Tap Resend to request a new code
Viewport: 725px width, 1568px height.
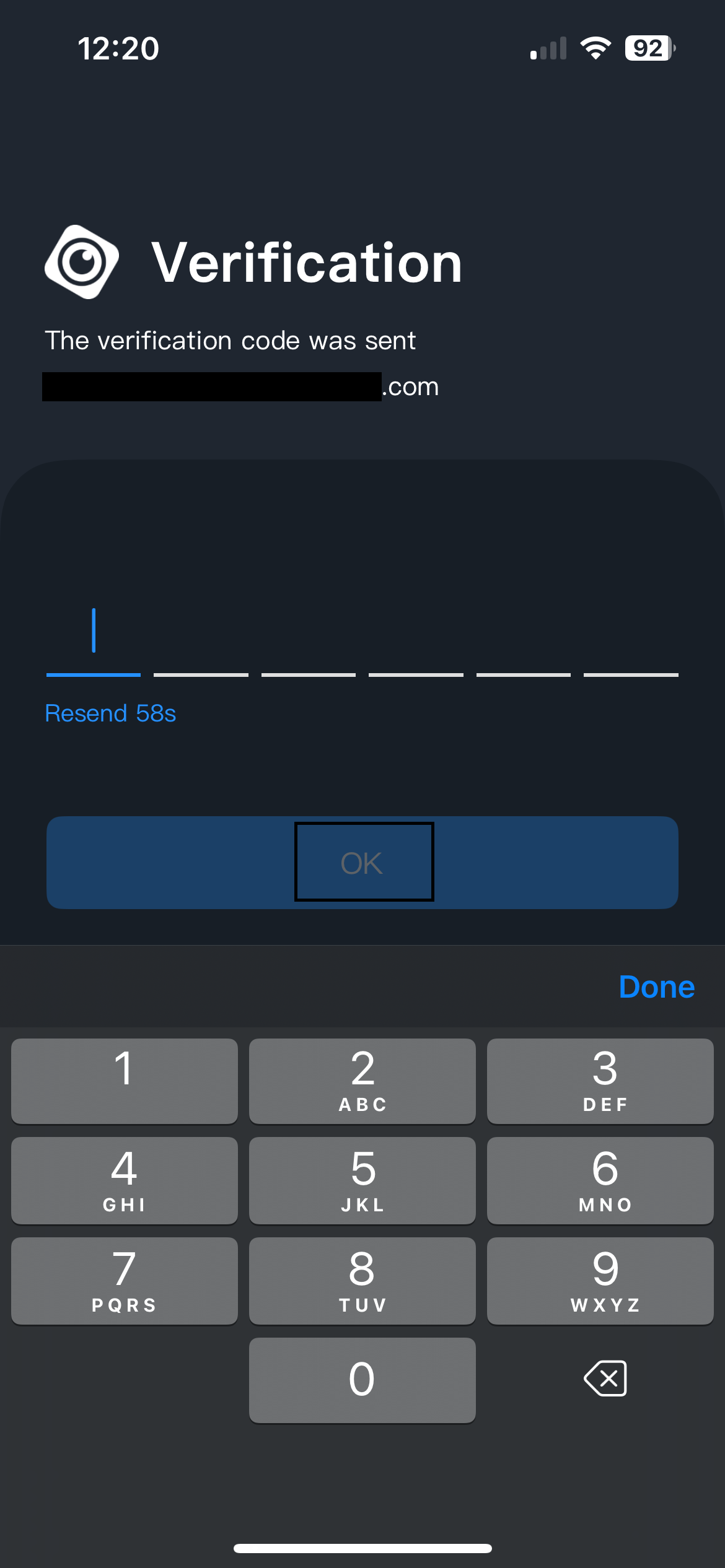point(110,713)
